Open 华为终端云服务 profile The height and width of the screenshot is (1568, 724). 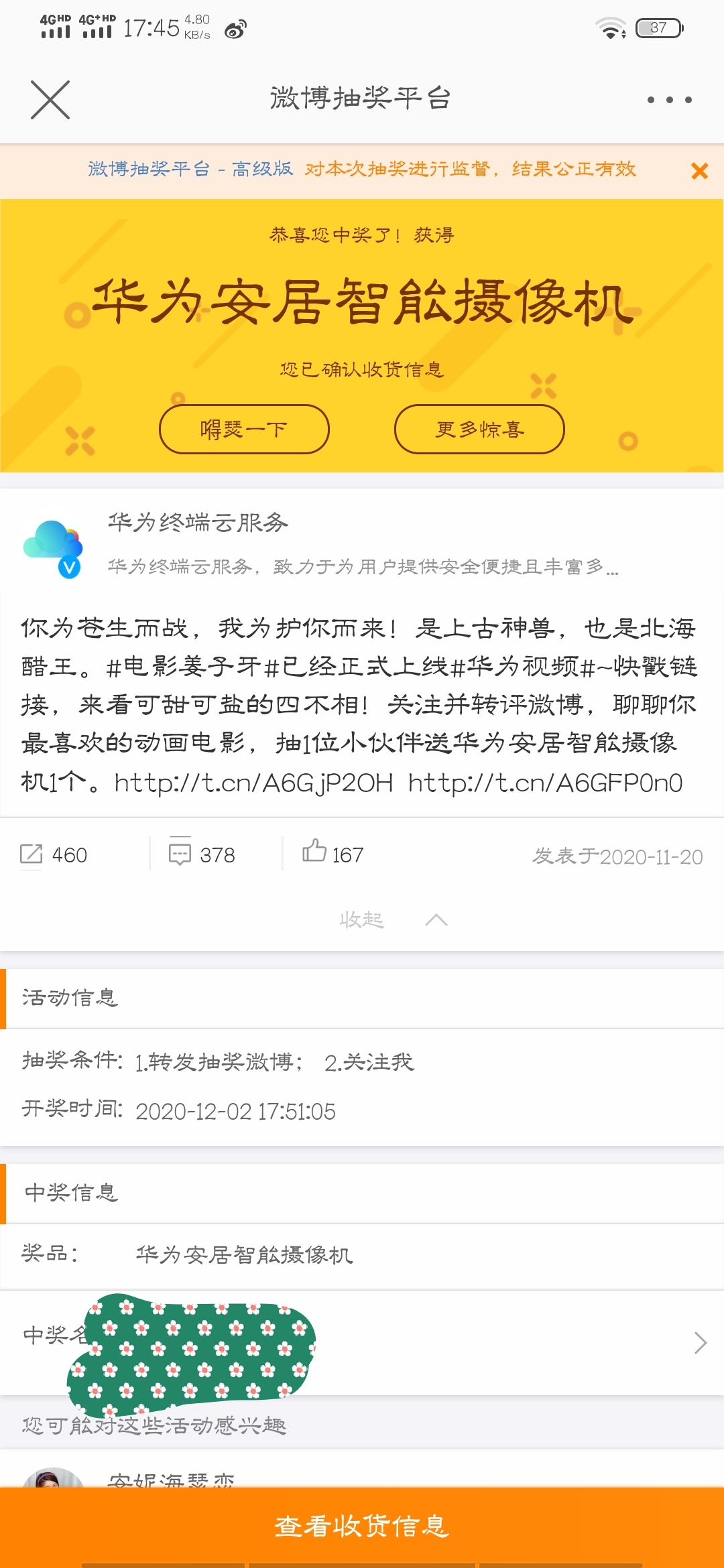pos(198,523)
